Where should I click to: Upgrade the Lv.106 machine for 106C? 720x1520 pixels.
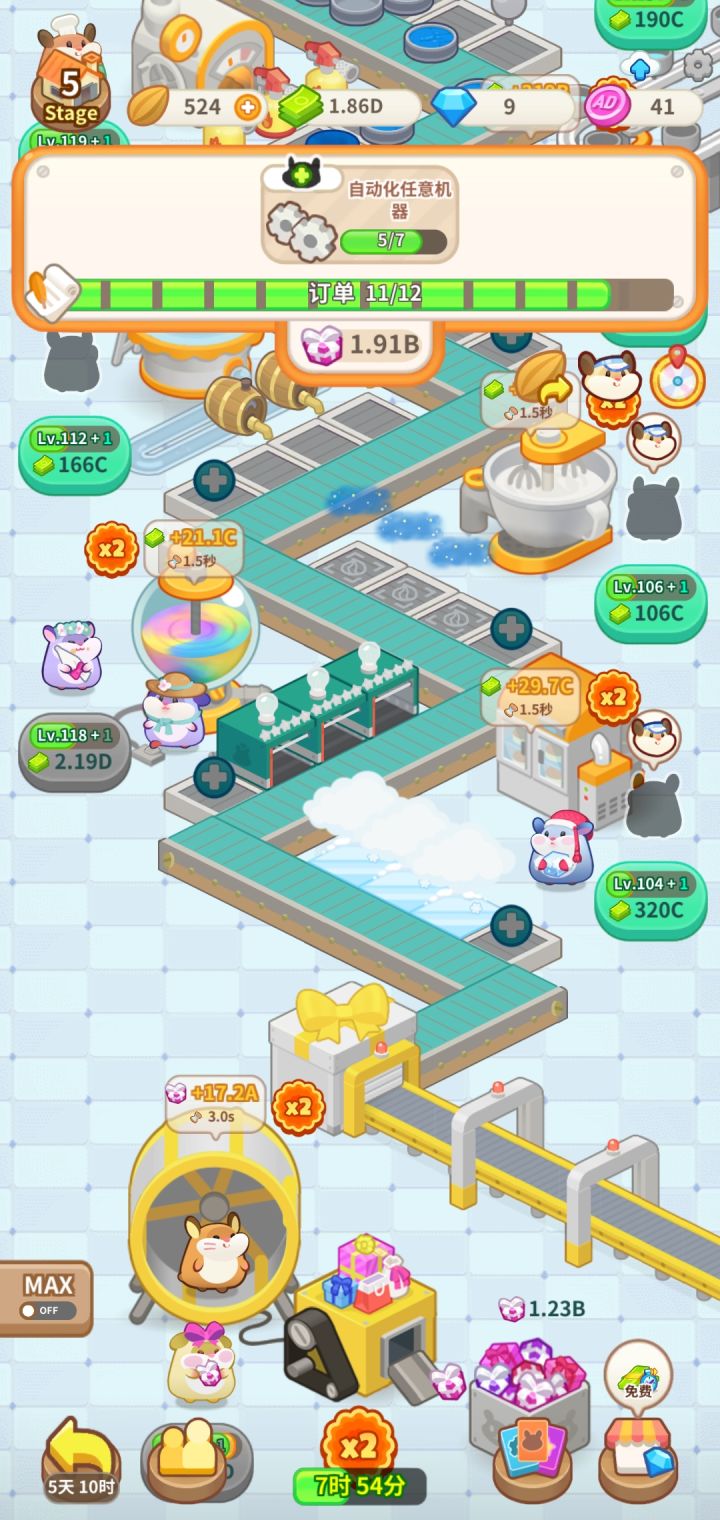point(646,602)
